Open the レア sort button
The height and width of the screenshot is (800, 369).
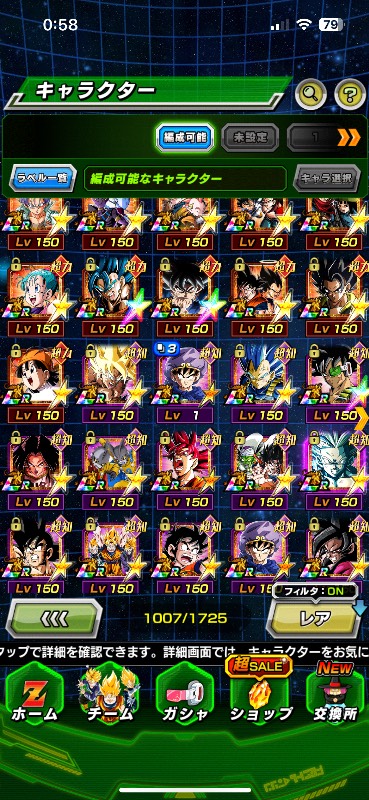pyautogui.click(x=315, y=619)
